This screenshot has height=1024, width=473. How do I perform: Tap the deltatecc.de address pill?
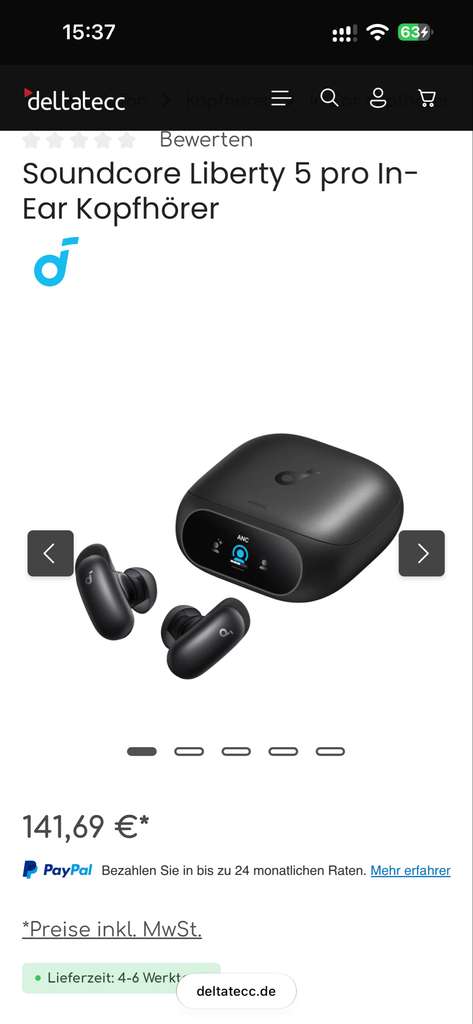pos(236,991)
